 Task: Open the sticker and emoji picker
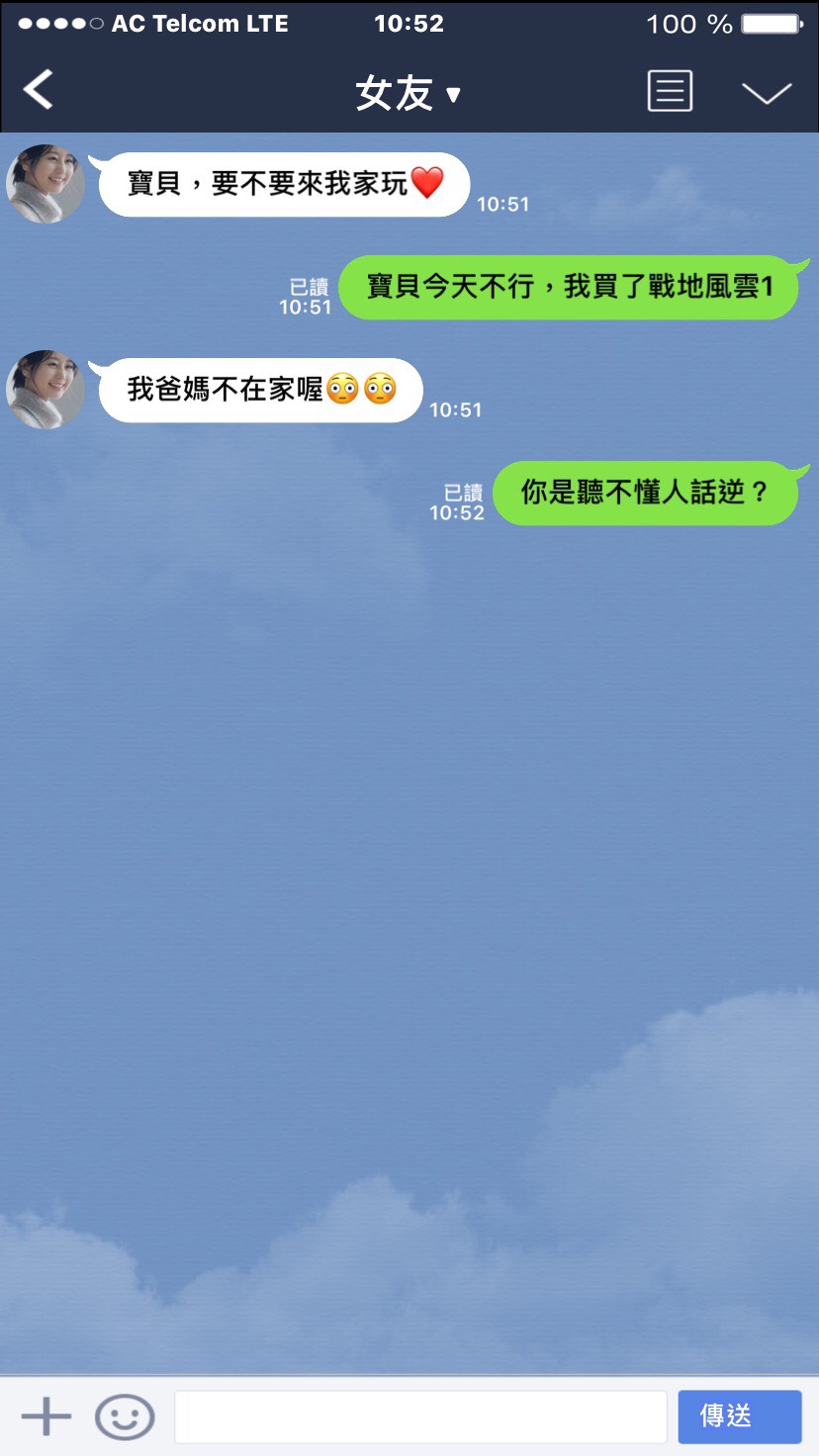(x=125, y=1416)
